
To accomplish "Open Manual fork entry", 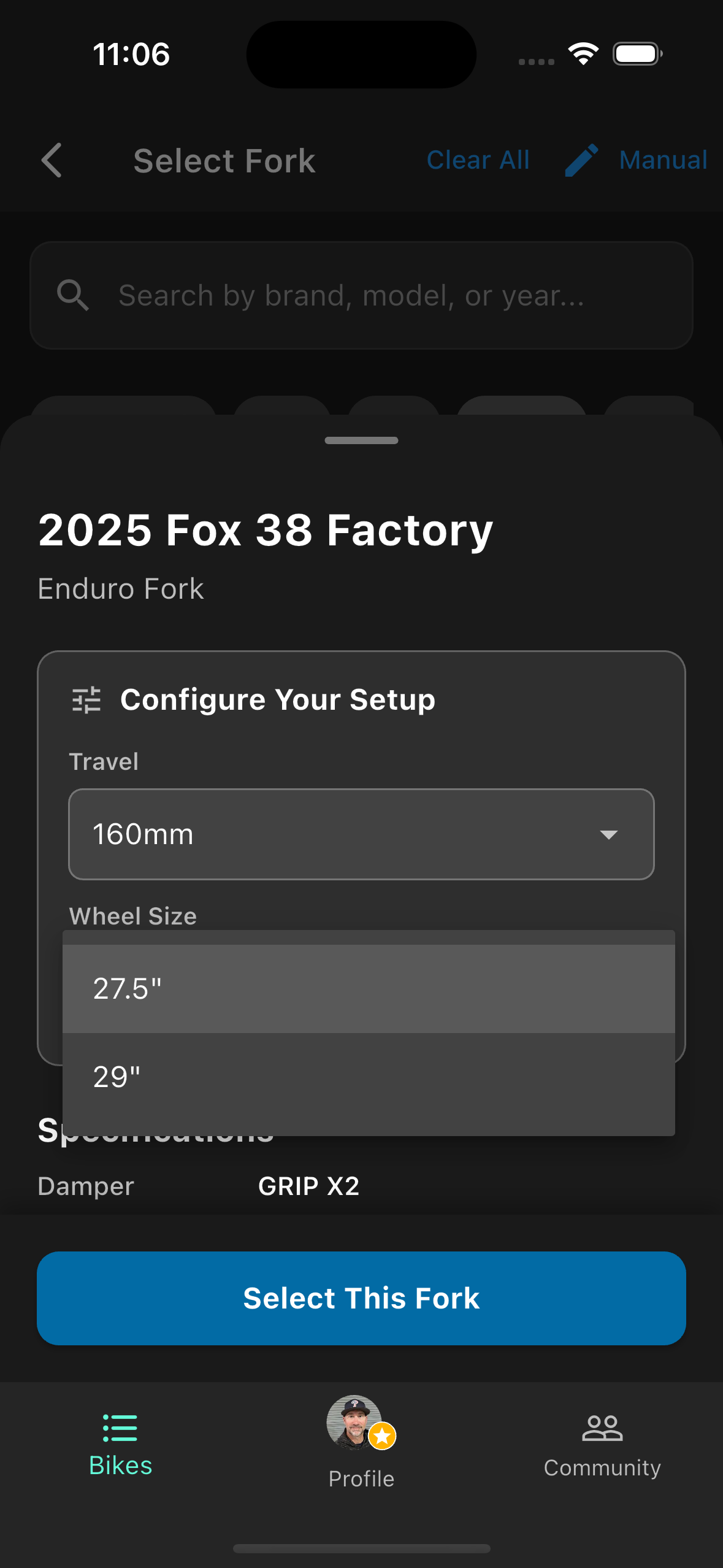I will pos(664,160).
